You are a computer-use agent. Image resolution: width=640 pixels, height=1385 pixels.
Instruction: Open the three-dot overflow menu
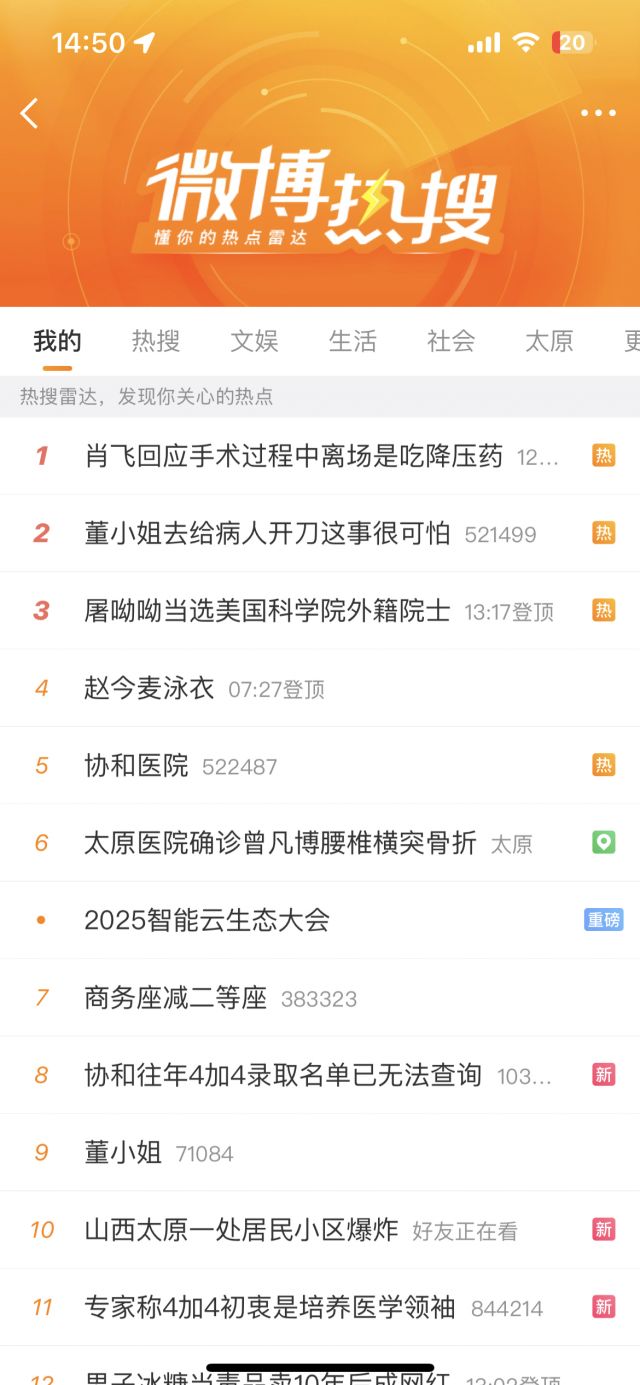(598, 113)
